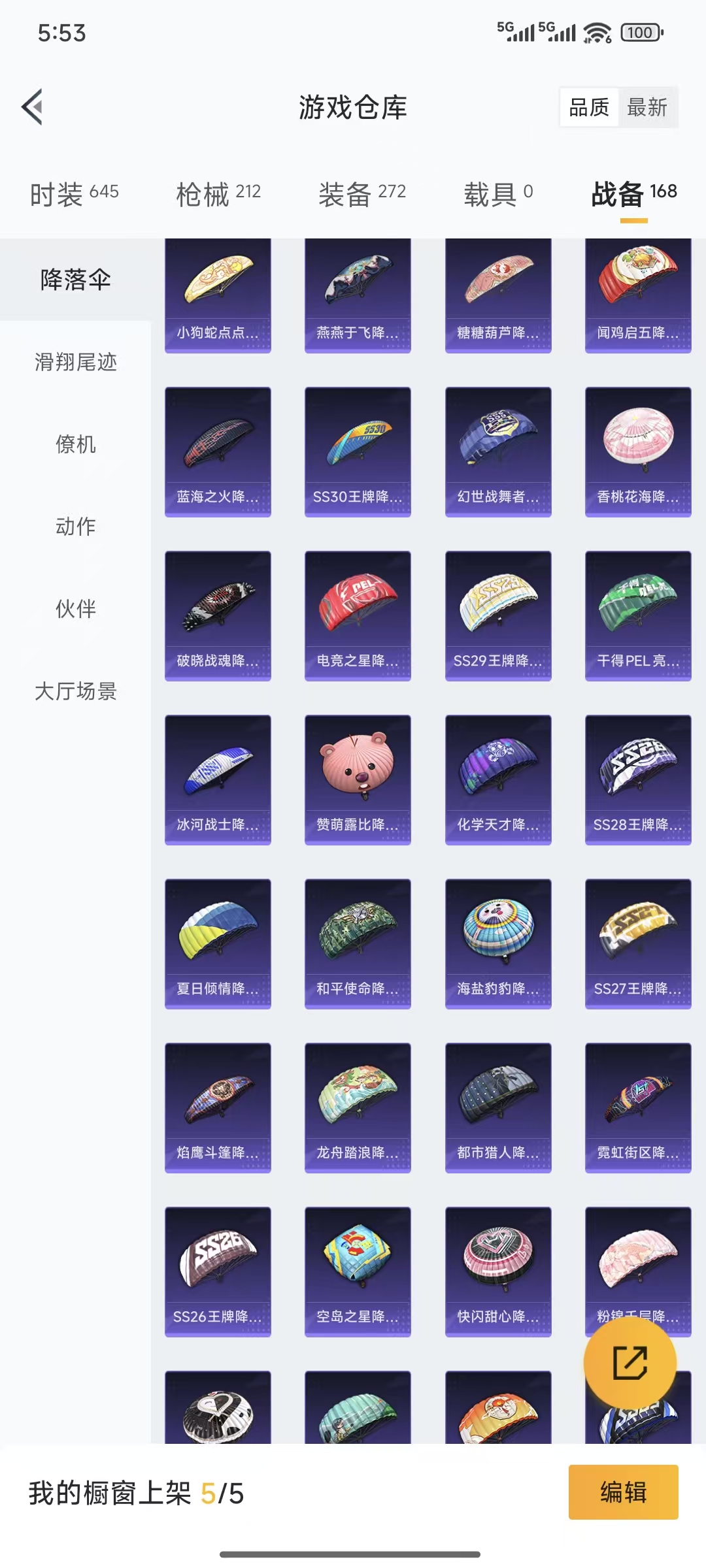Switch to the 枪械 tab
The width and height of the screenshot is (706, 1568).
pyautogui.click(x=218, y=194)
